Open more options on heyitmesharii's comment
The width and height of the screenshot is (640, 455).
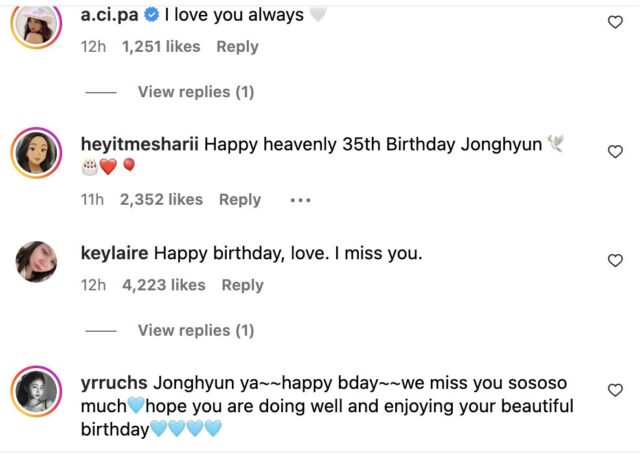point(300,199)
